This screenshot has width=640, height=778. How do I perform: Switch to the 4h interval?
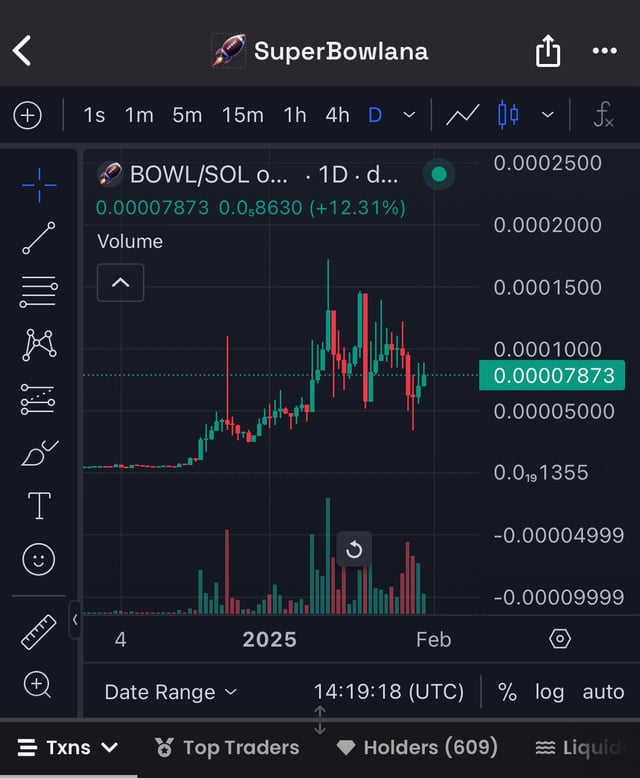coord(338,115)
